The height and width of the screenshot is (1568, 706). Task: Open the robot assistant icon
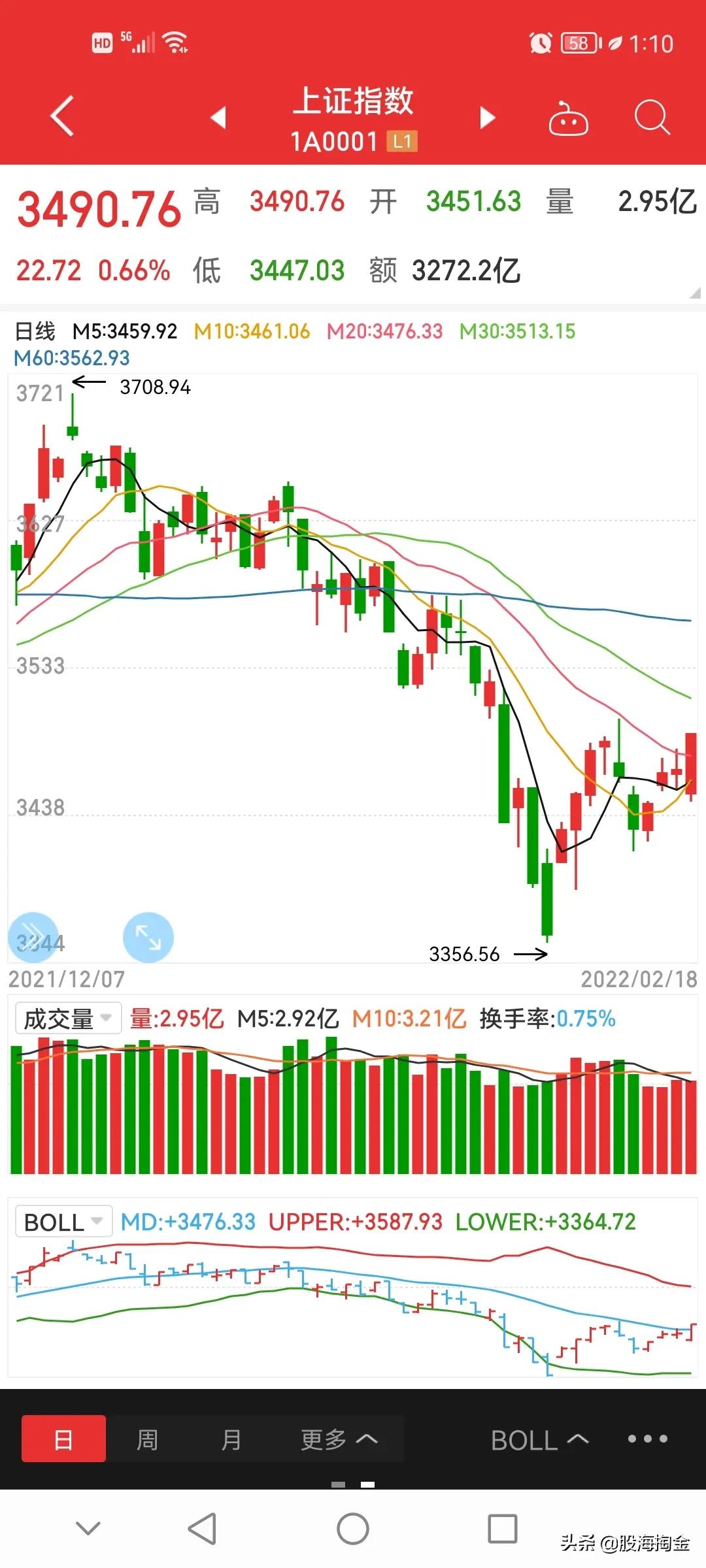coord(567,118)
